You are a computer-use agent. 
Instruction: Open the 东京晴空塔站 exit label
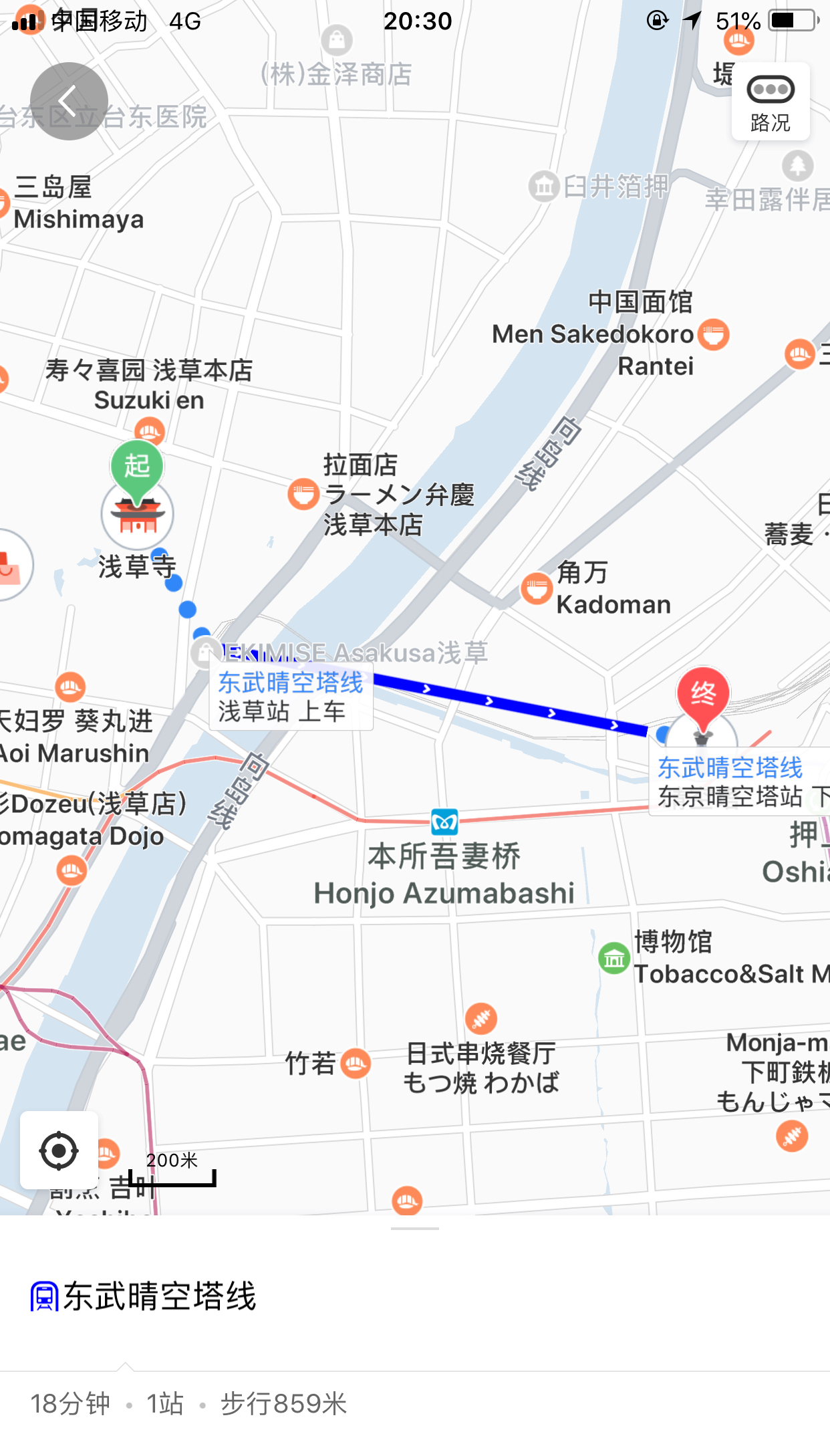[740, 782]
